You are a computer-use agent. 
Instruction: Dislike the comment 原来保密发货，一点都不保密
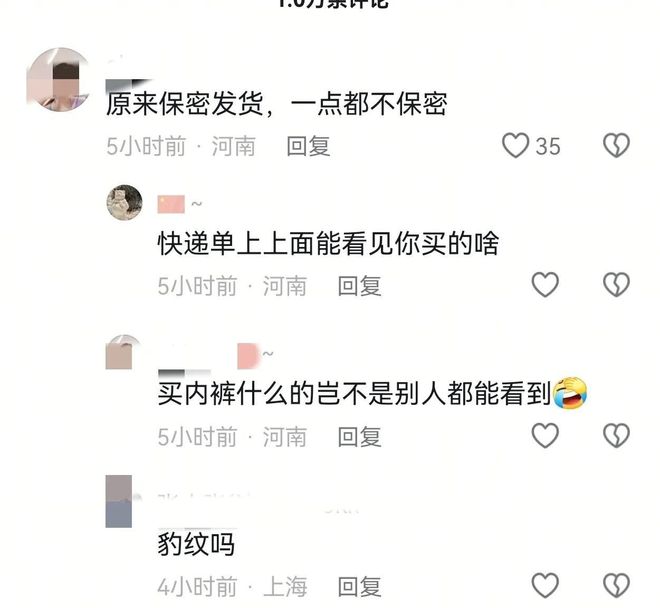click(616, 146)
